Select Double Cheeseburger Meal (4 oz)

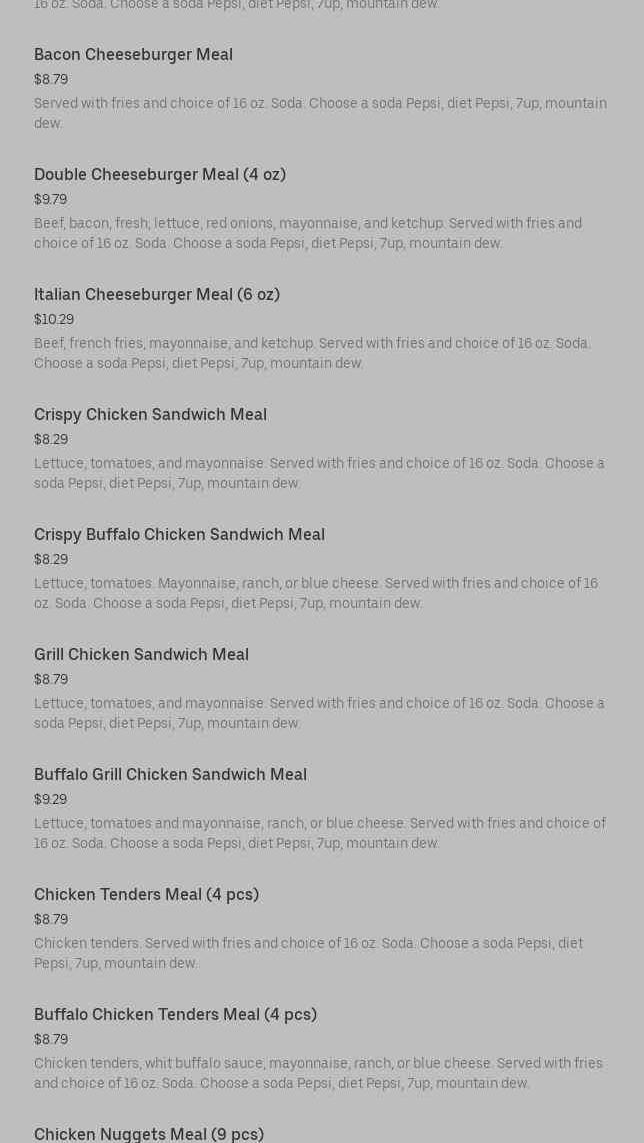click(160, 175)
